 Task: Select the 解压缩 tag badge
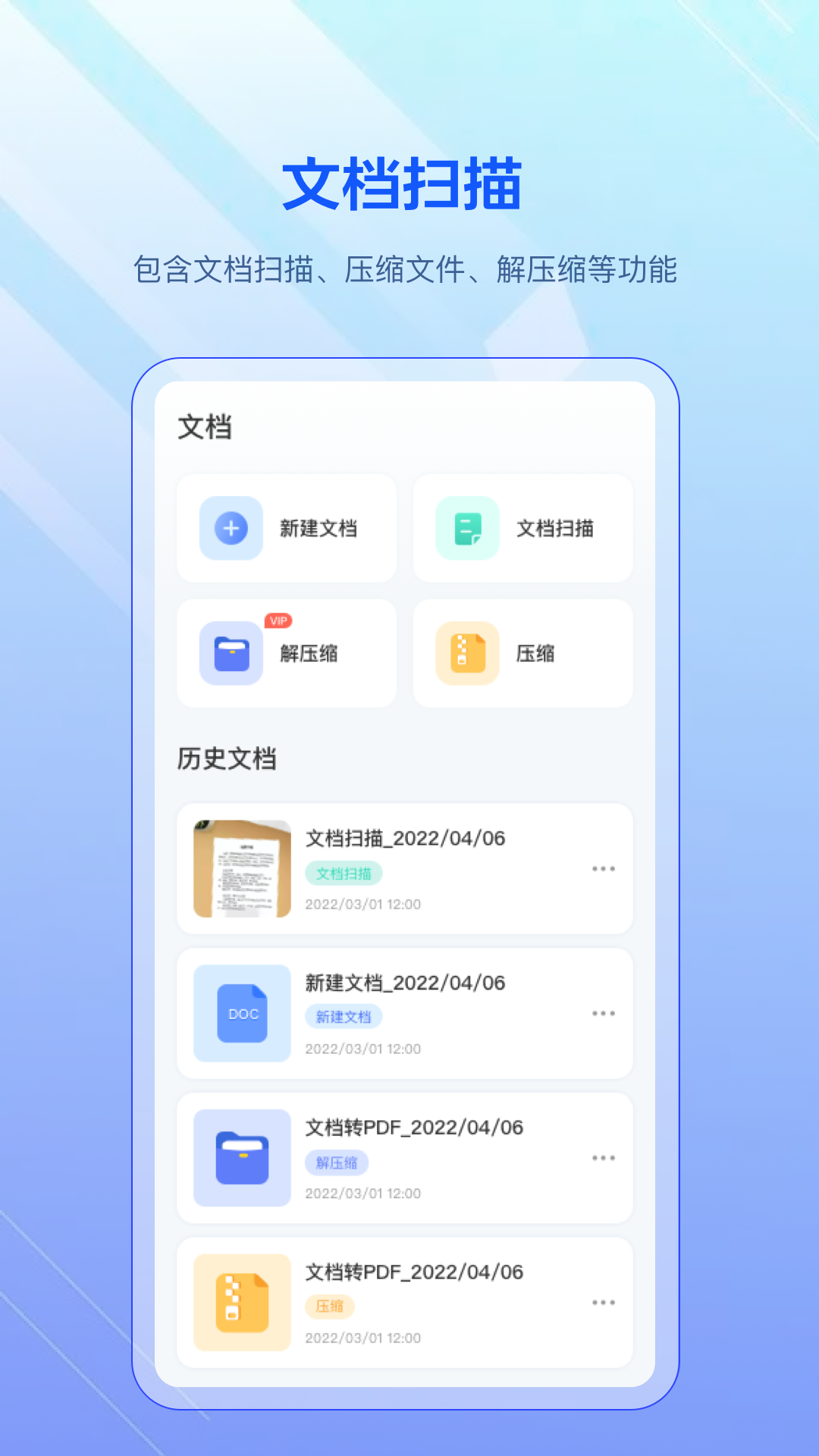[x=337, y=1163]
